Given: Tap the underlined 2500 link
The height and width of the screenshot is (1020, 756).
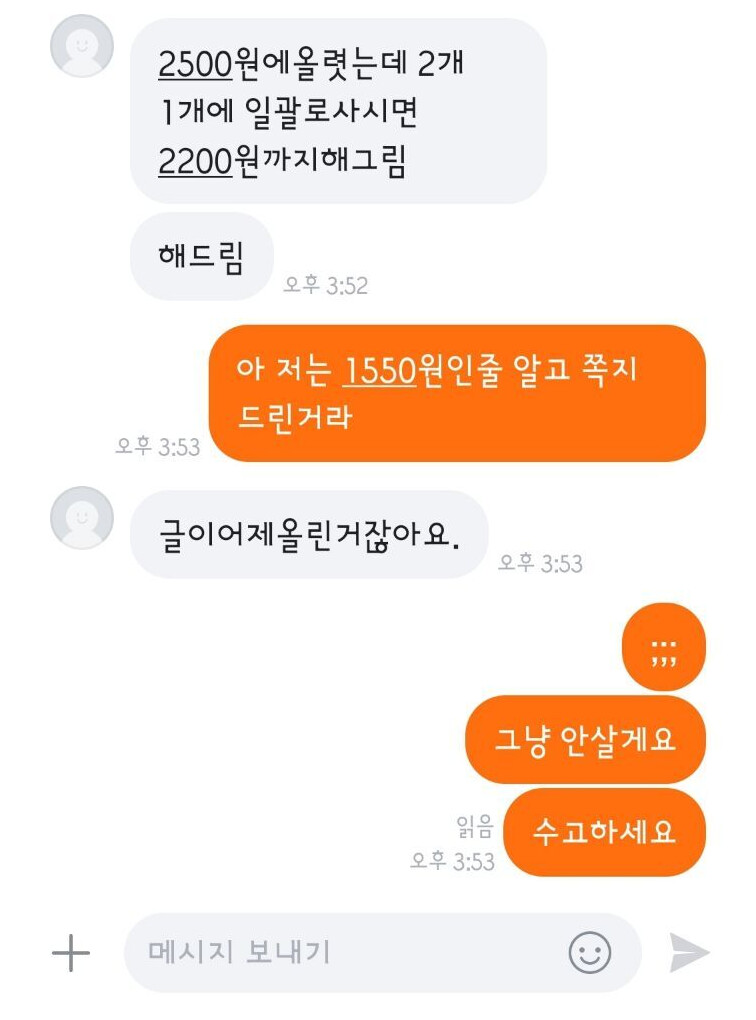Looking at the screenshot, I should click(x=194, y=66).
